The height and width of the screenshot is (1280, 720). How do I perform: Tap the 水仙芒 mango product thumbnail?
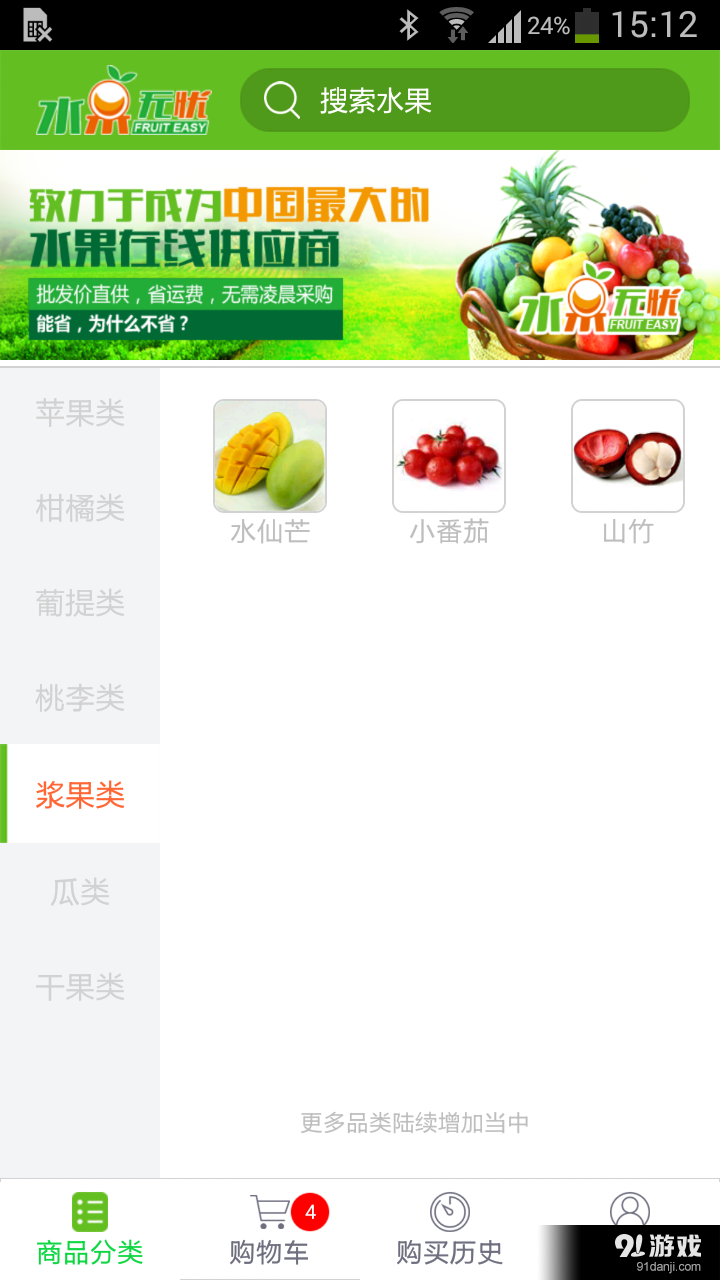(269, 455)
